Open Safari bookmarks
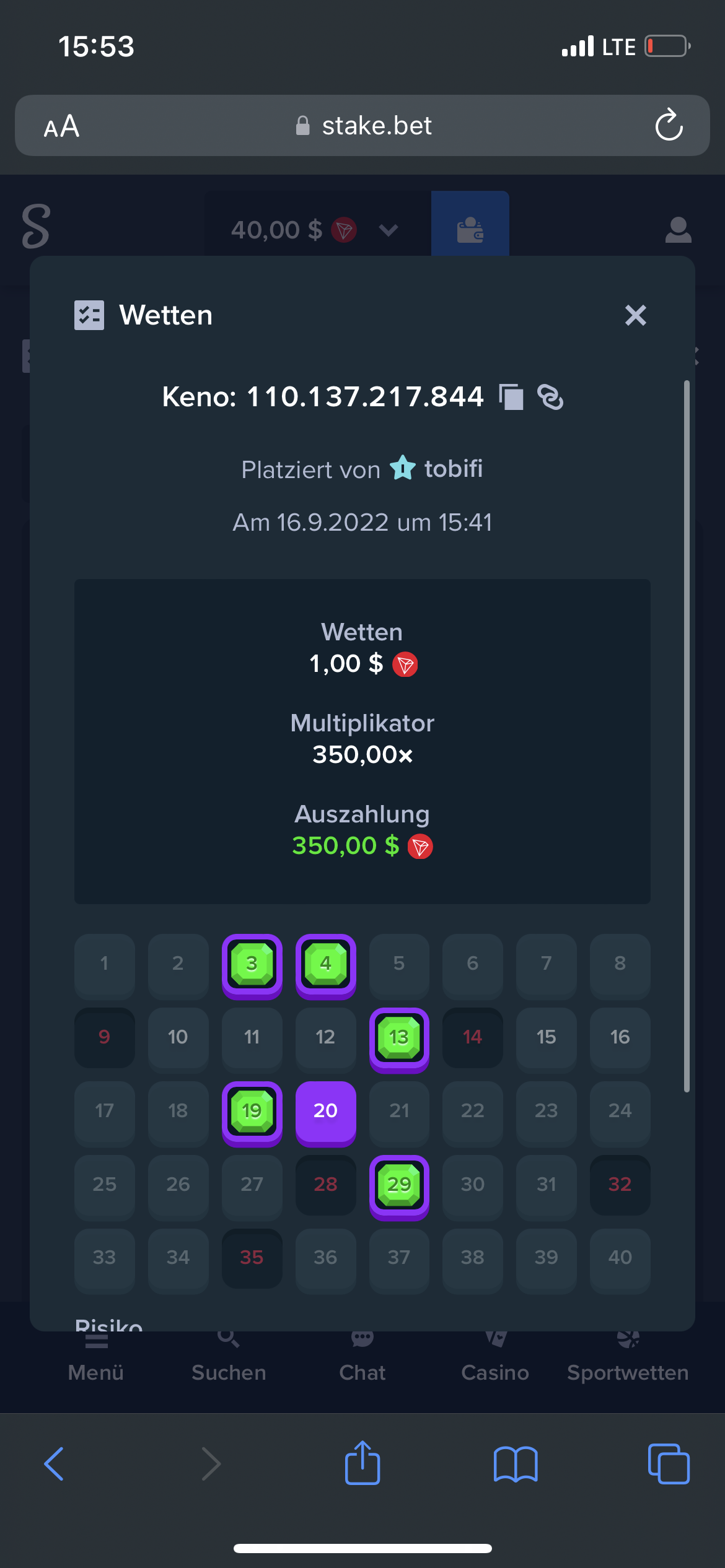 coord(516,1465)
